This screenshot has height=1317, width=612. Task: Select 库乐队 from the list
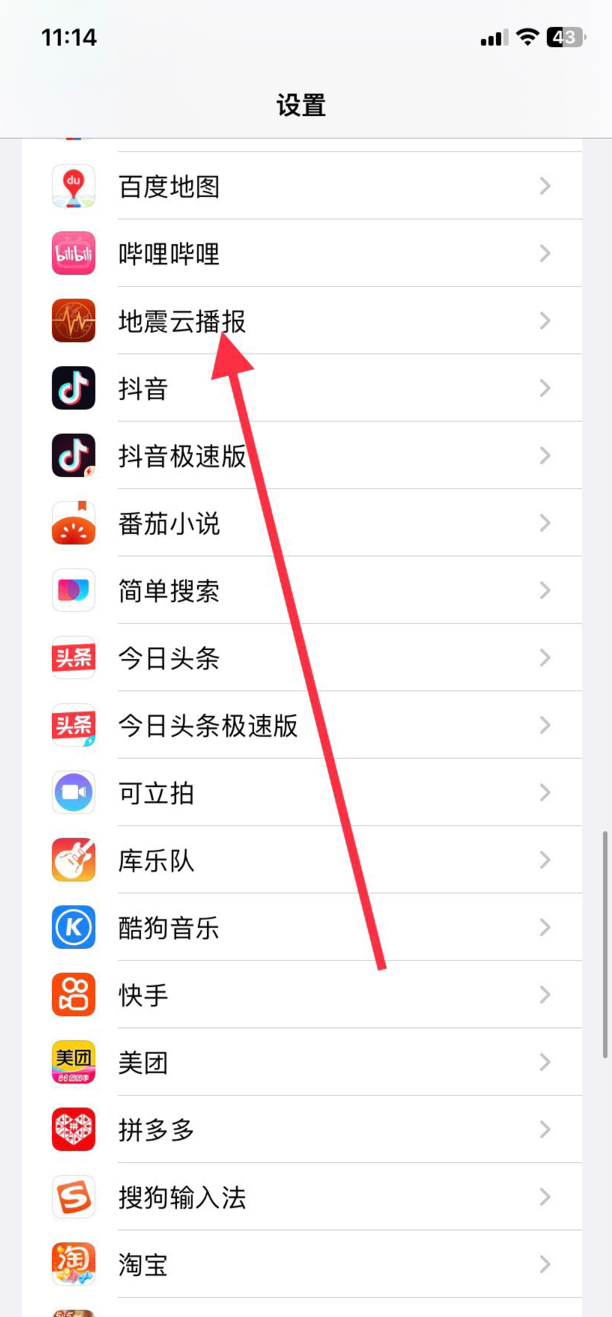[x=300, y=860]
